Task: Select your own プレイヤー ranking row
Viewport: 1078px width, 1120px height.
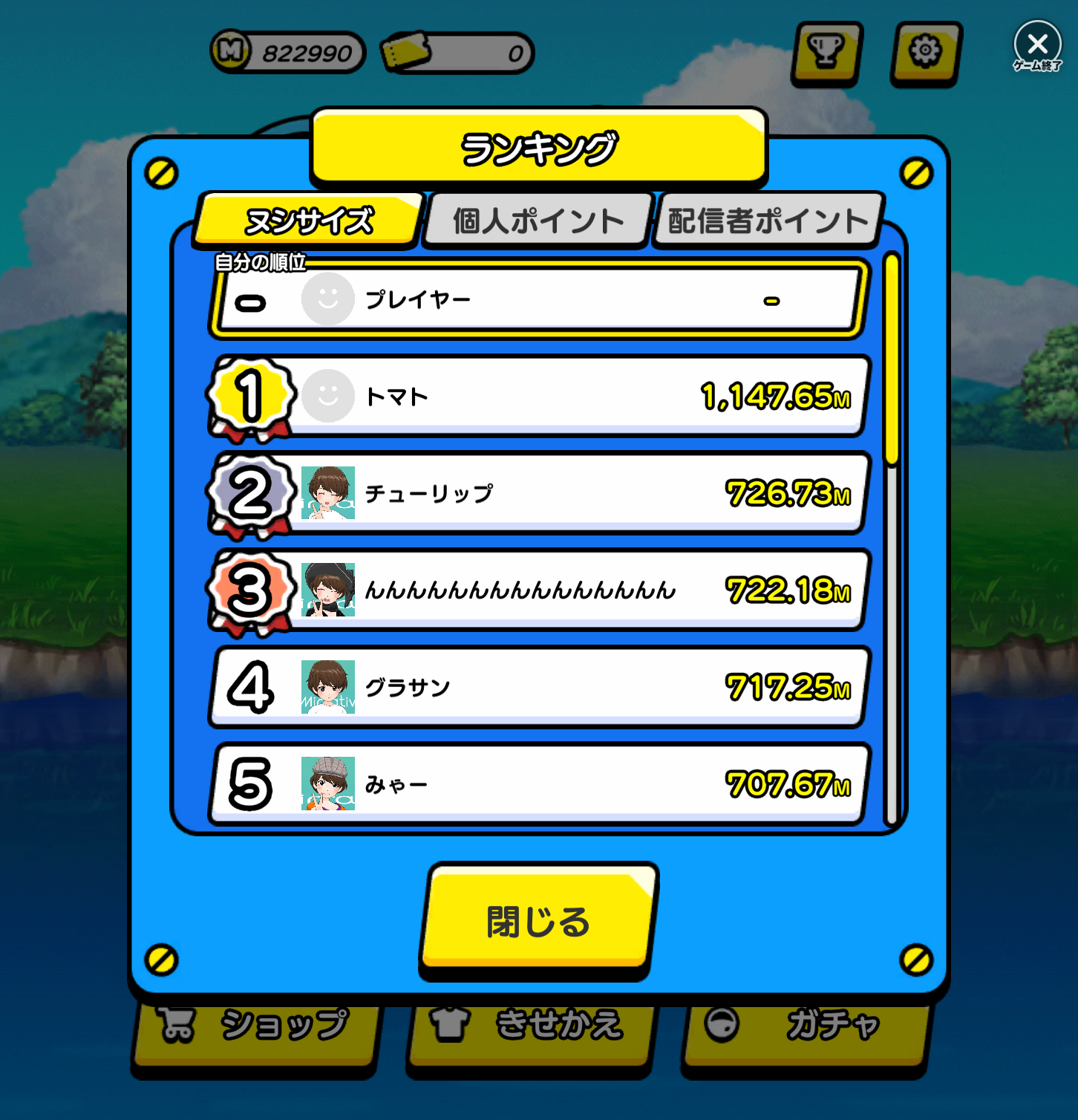Action: 536,300
